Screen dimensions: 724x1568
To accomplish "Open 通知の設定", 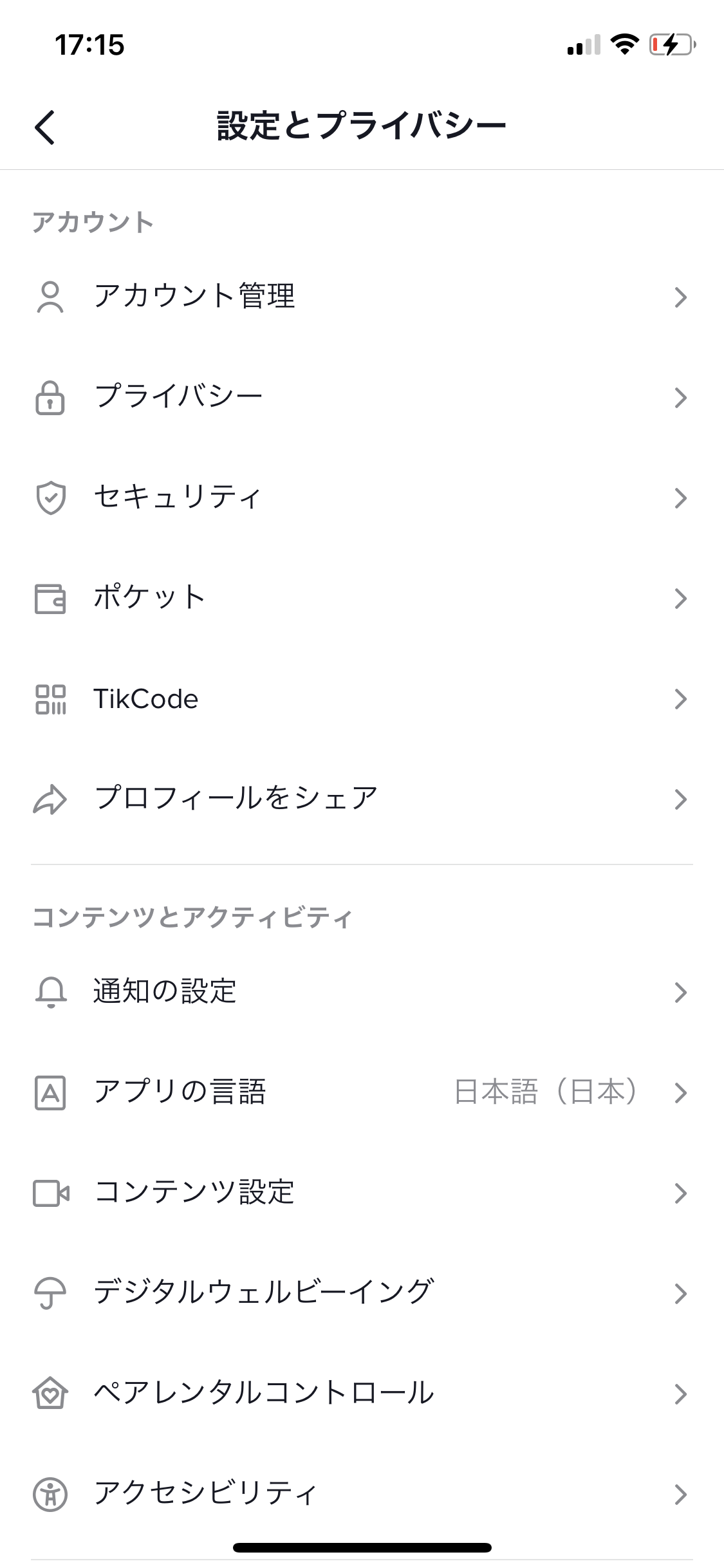I will tap(362, 992).
